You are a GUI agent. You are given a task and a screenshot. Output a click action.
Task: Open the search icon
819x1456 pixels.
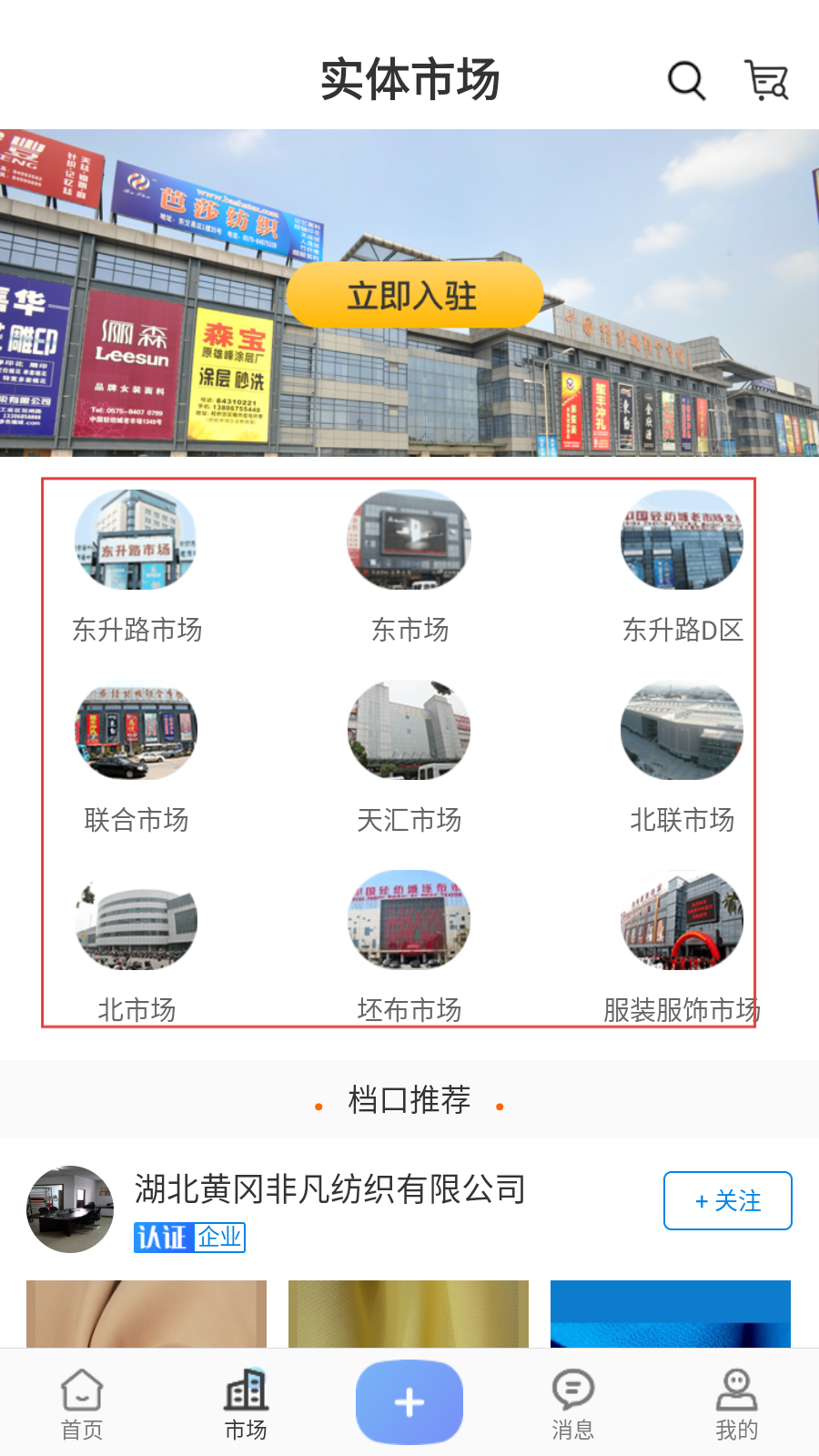click(x=686, y=80)
